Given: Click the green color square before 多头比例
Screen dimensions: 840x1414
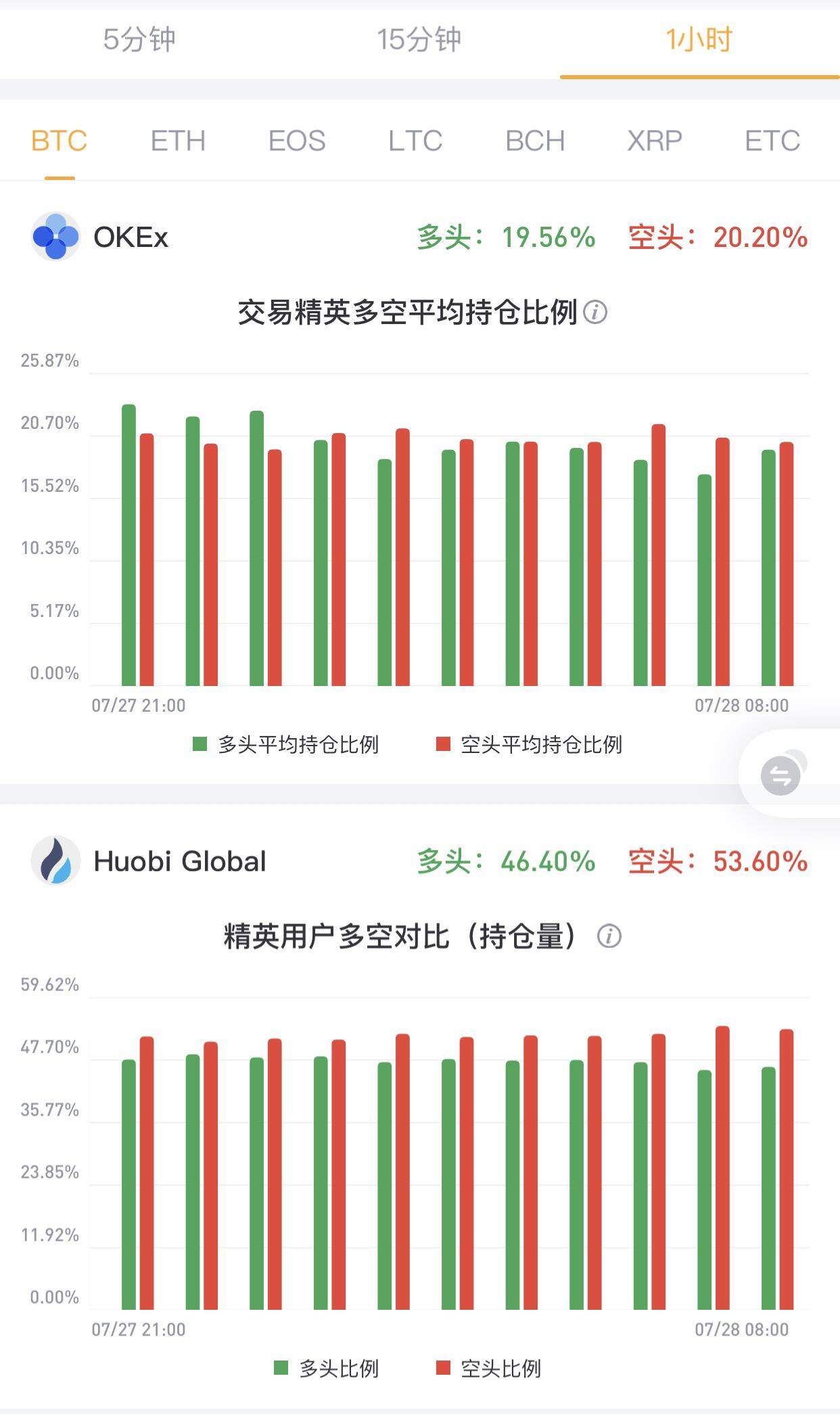Looking at the screenshot, I should coord(280,1367).
